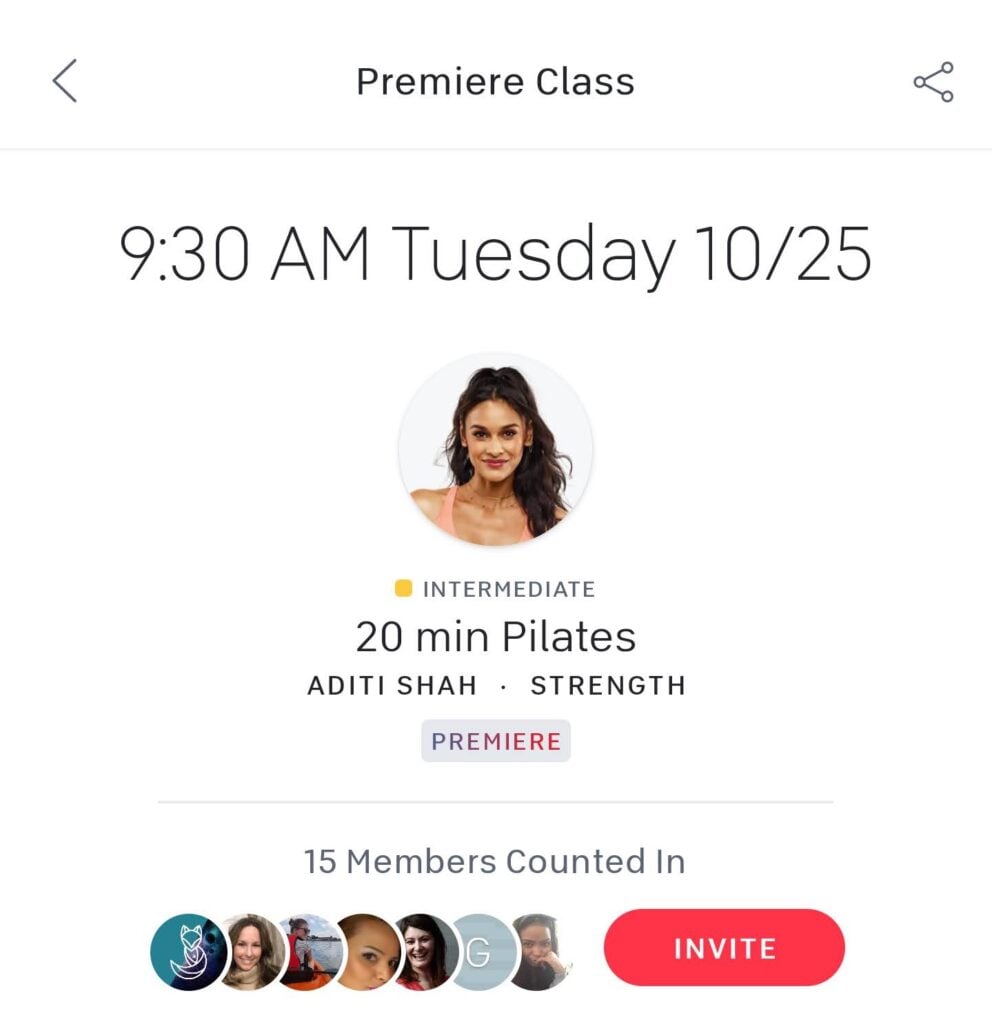Tap the divider area above members section
This screenshot has width=992, height=1024.
(496, 800)
